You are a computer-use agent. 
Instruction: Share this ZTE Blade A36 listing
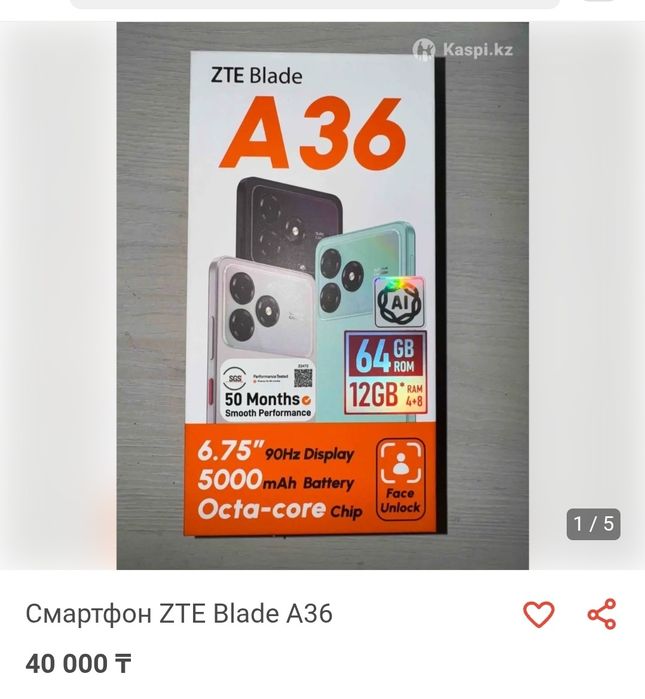[602, 614]
